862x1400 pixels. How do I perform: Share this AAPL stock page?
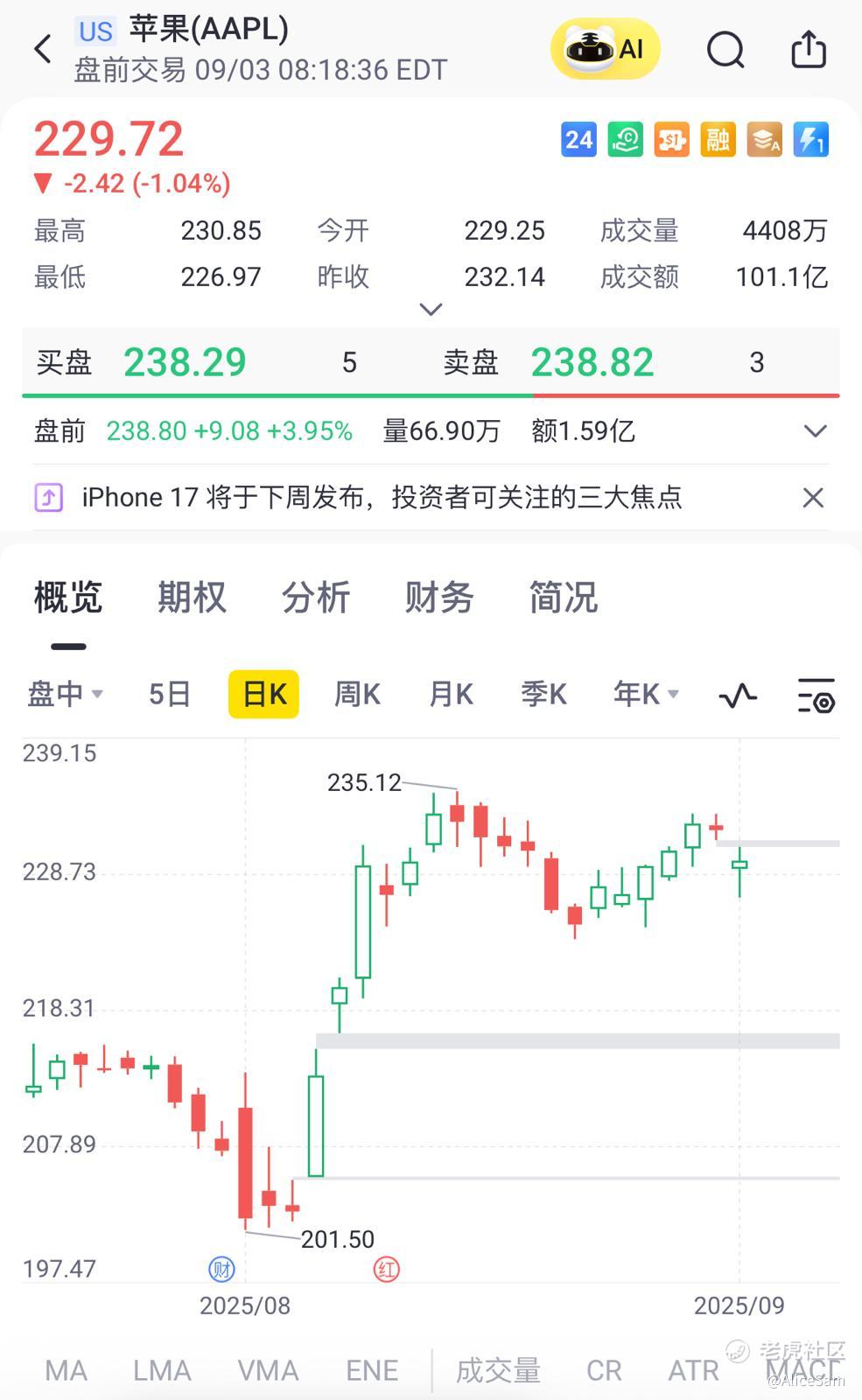coord(808,49)
